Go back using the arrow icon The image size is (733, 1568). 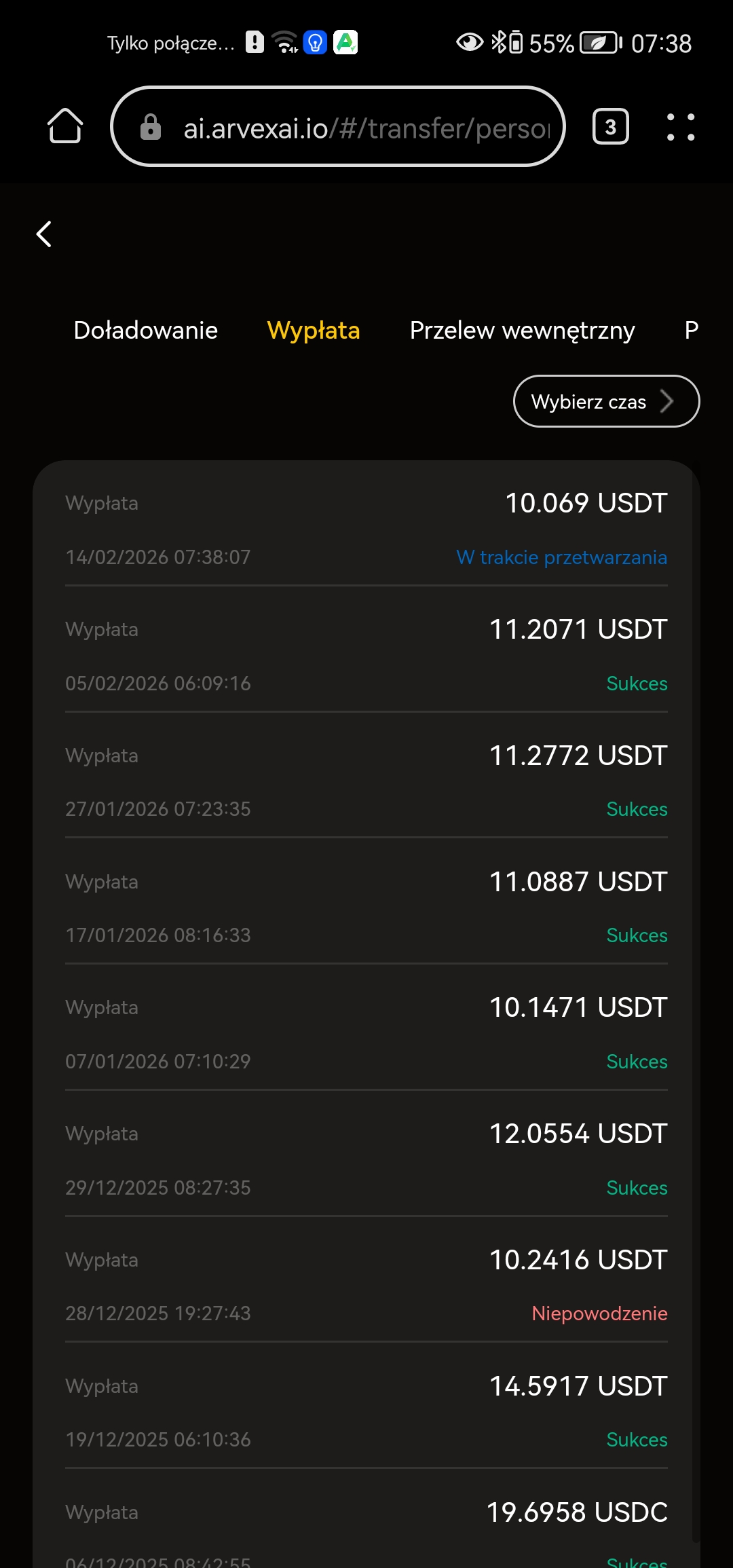point(44,234)
